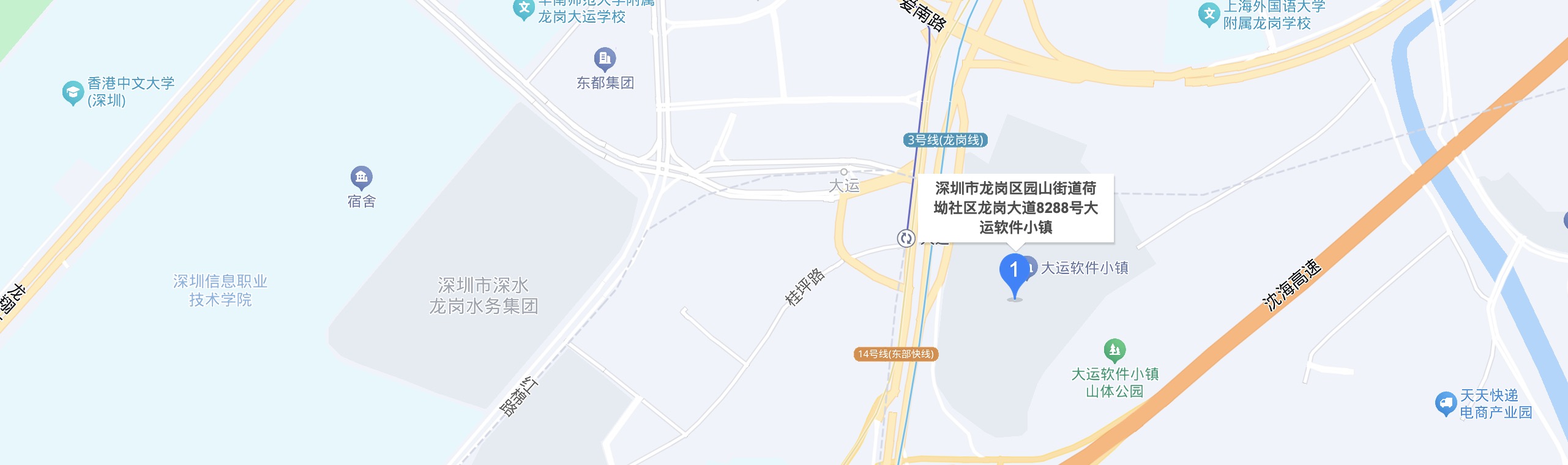Open the 宿舍 place marker
Screen dimensions: 1568x465
[361, 178]
